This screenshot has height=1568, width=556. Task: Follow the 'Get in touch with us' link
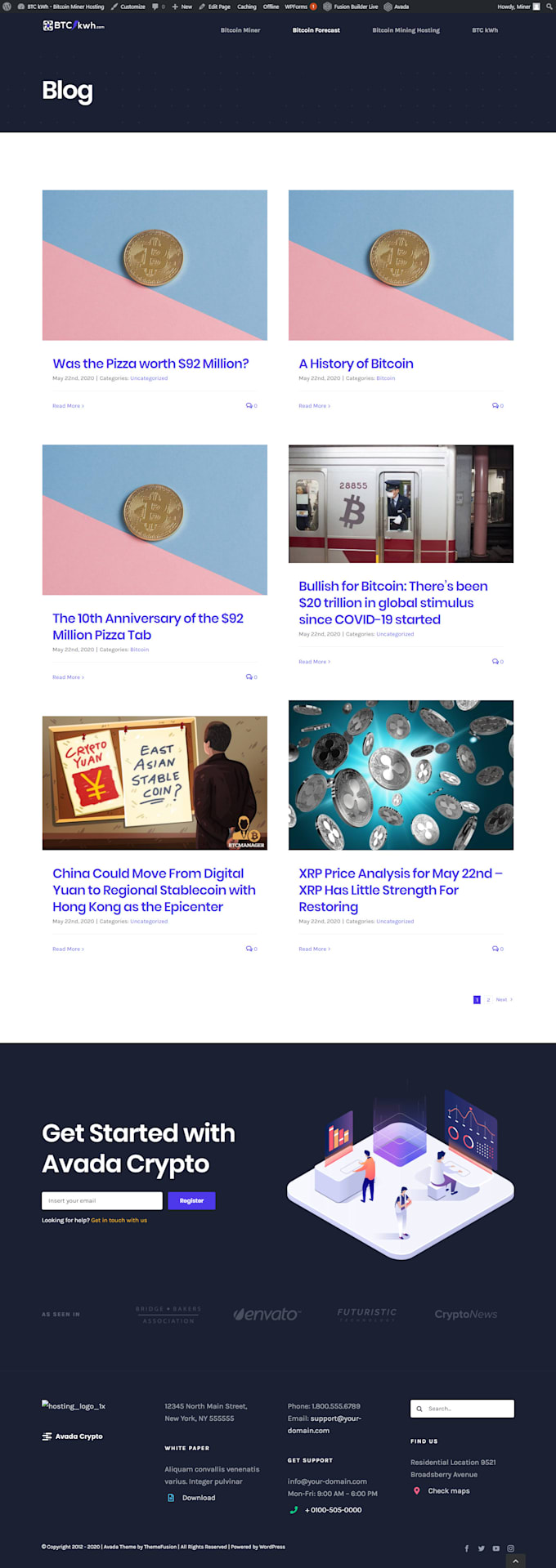tap(119, 1221)
